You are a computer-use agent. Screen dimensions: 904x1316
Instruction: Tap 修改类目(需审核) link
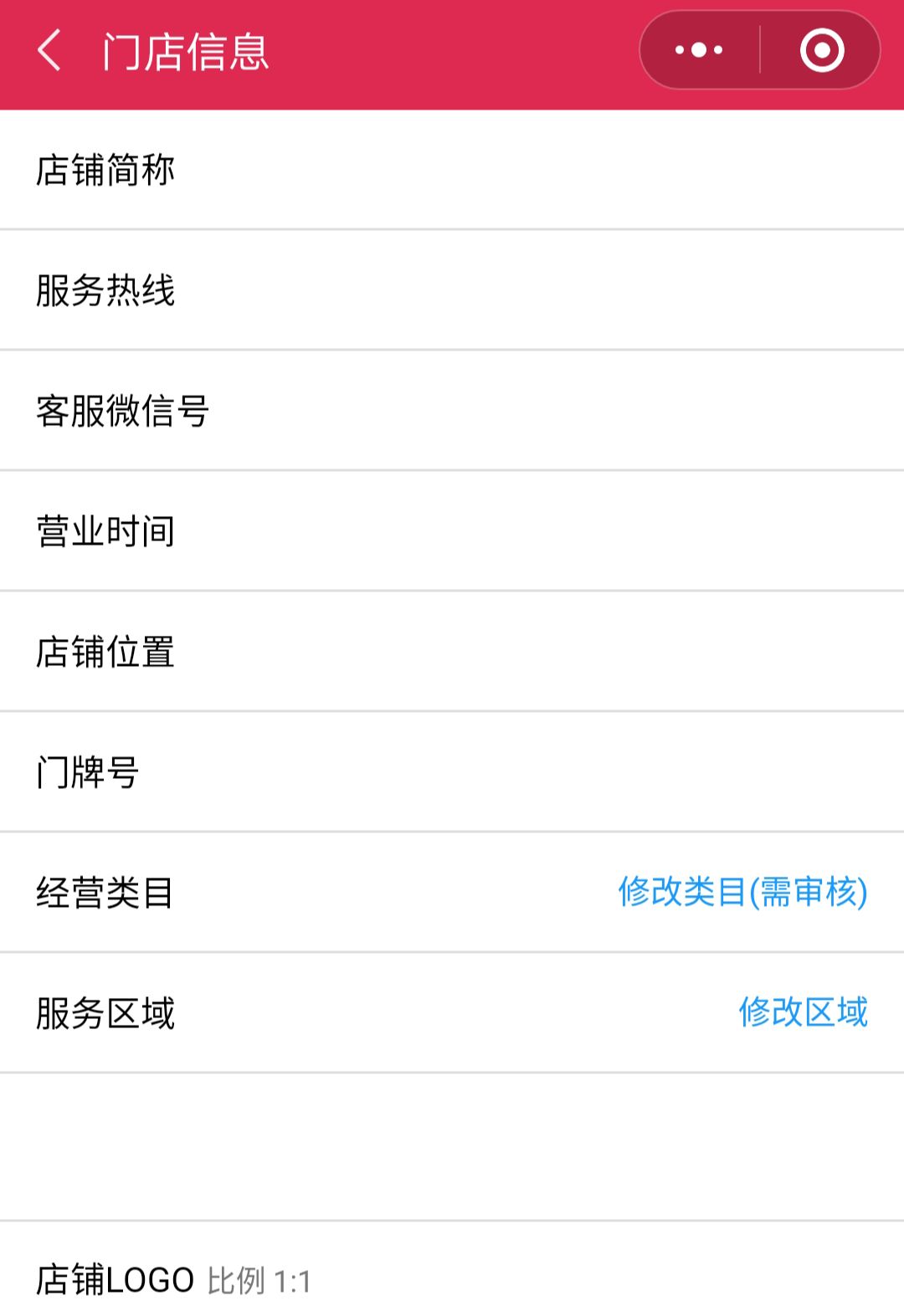coord(742,892)
